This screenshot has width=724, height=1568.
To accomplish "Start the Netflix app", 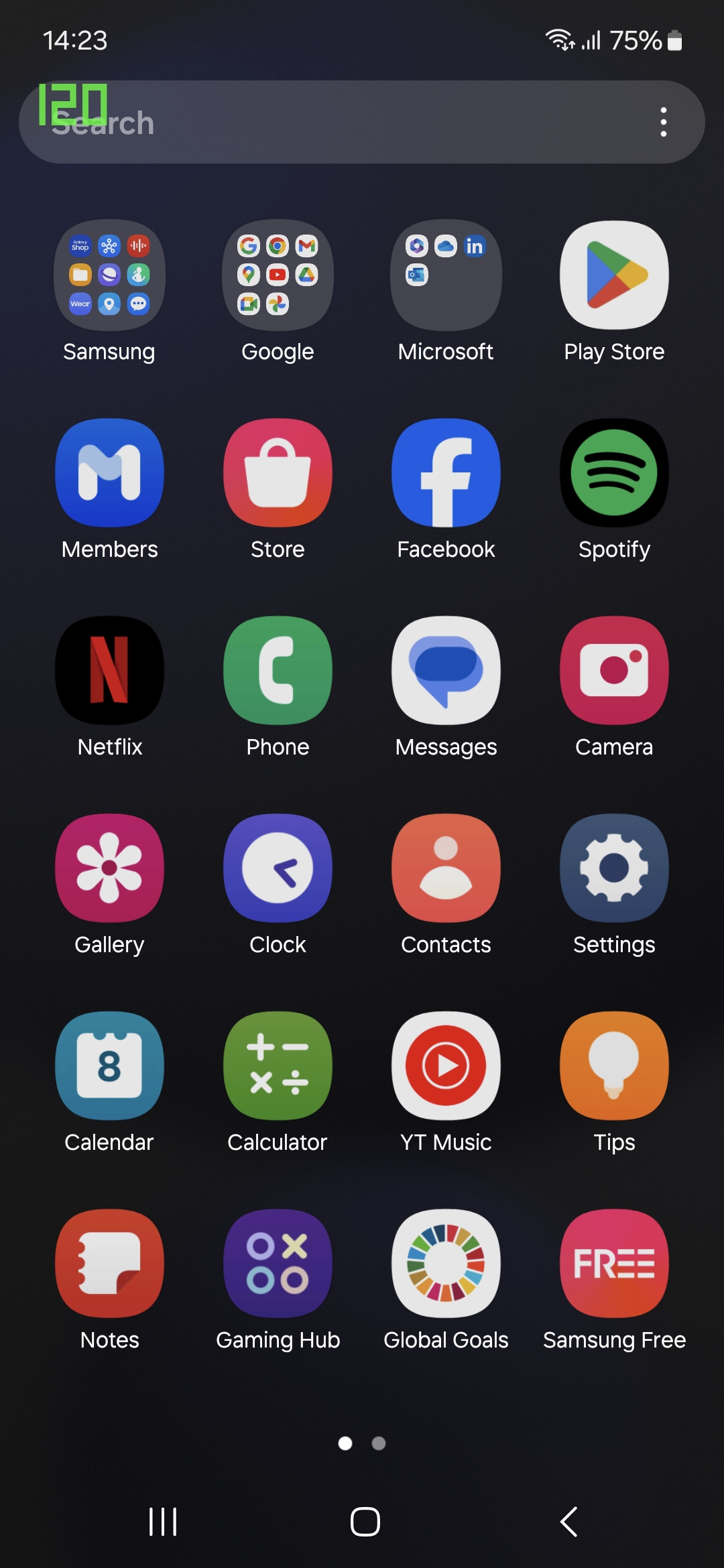I will (109, 671).
